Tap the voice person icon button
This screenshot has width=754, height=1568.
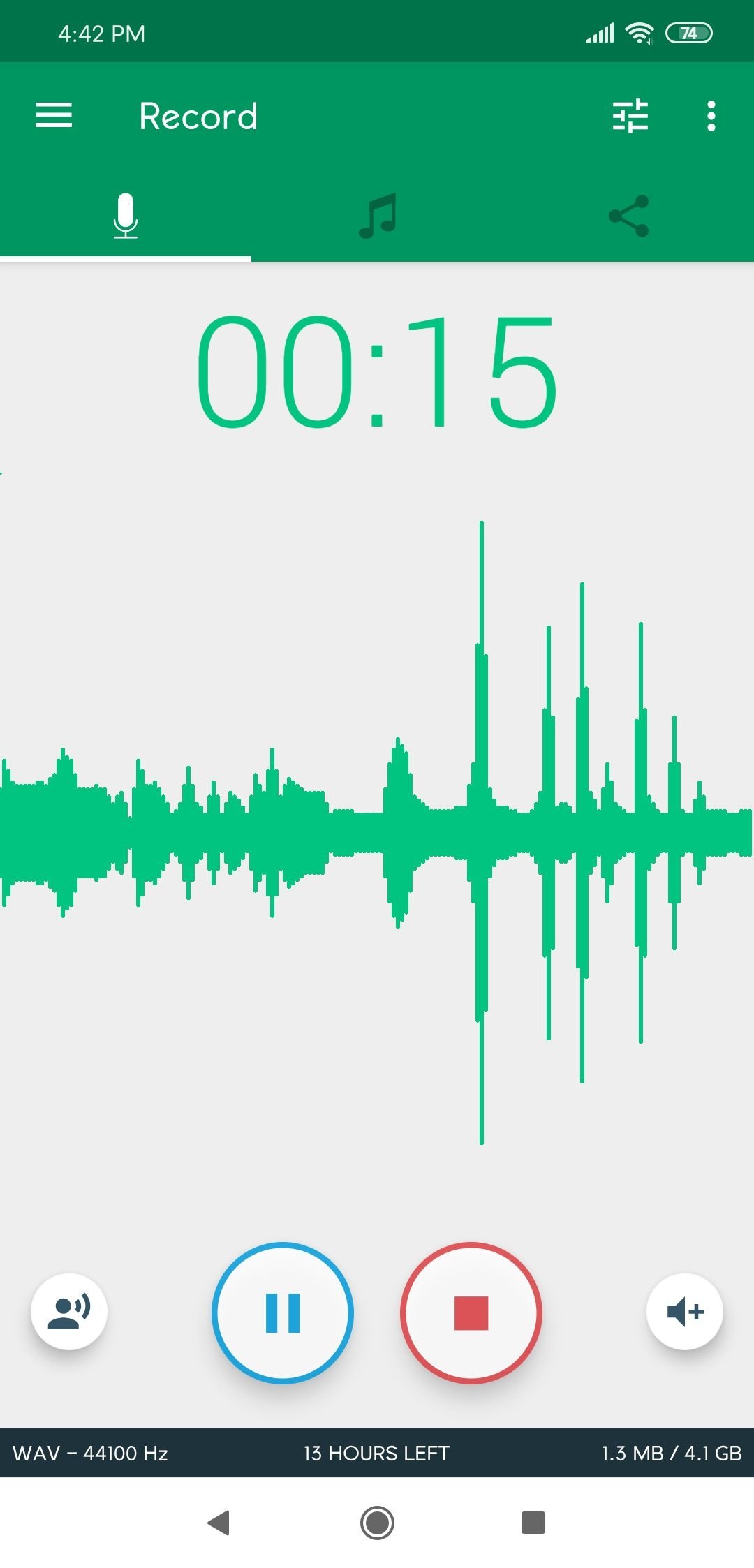point(69,1311)
